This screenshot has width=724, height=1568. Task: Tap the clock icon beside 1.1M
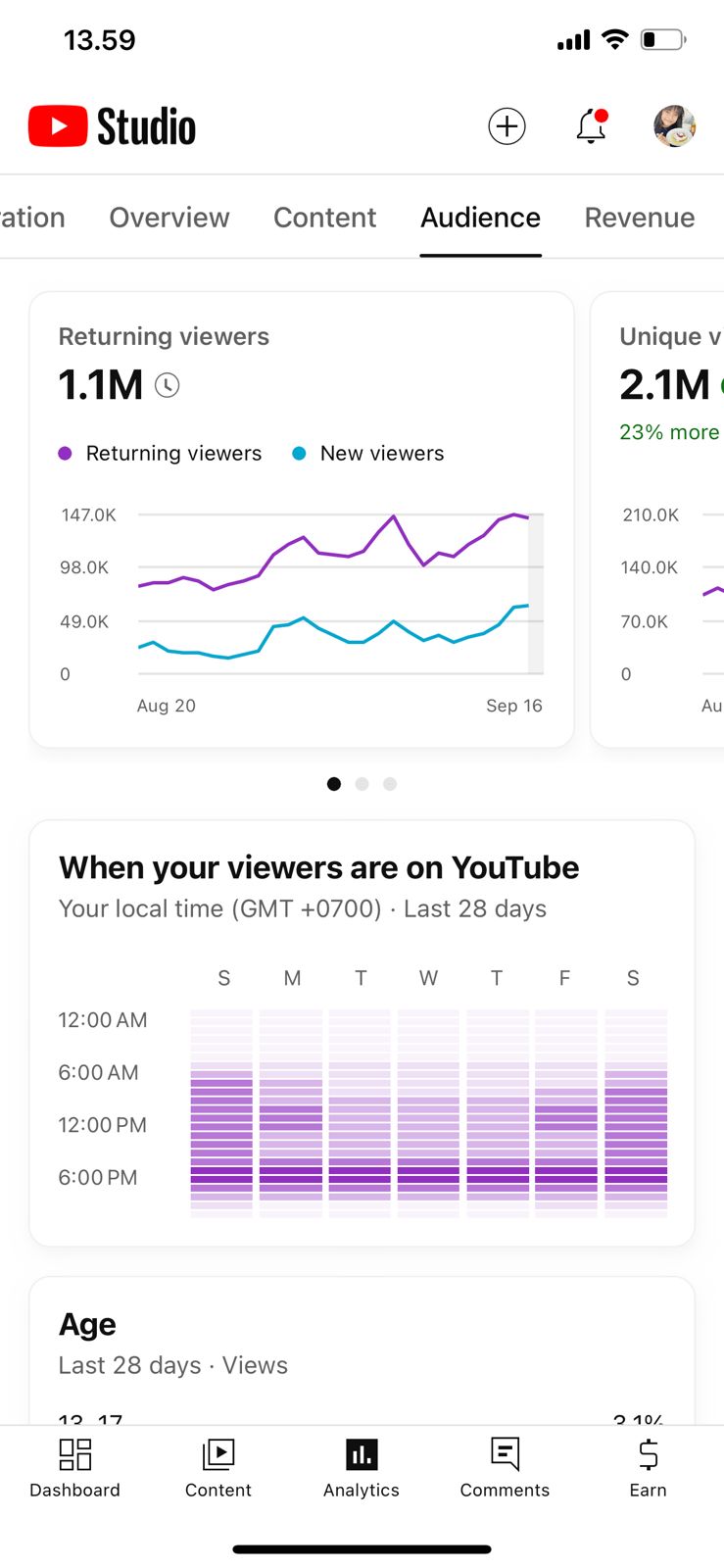tap(168, 385)
